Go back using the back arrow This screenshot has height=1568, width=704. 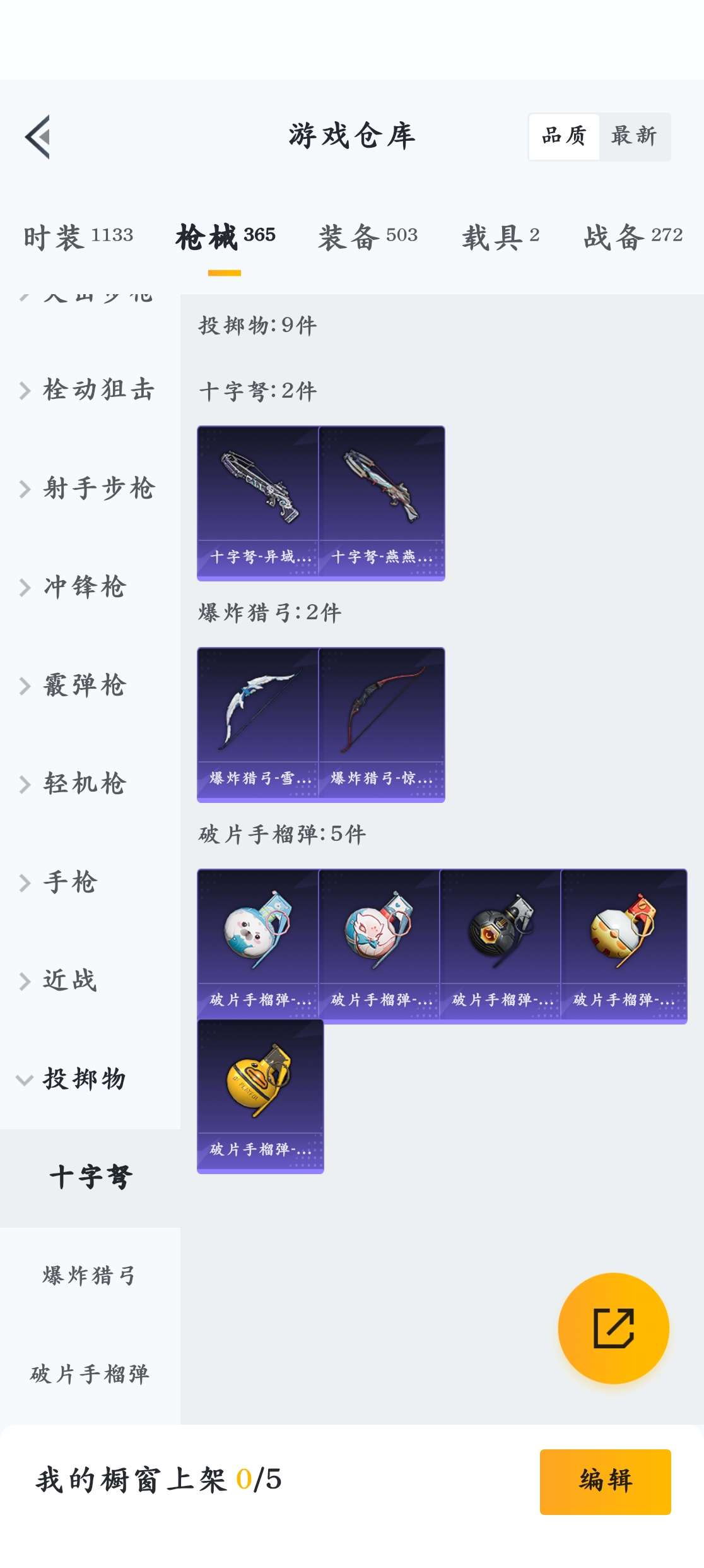click(38, 137)
